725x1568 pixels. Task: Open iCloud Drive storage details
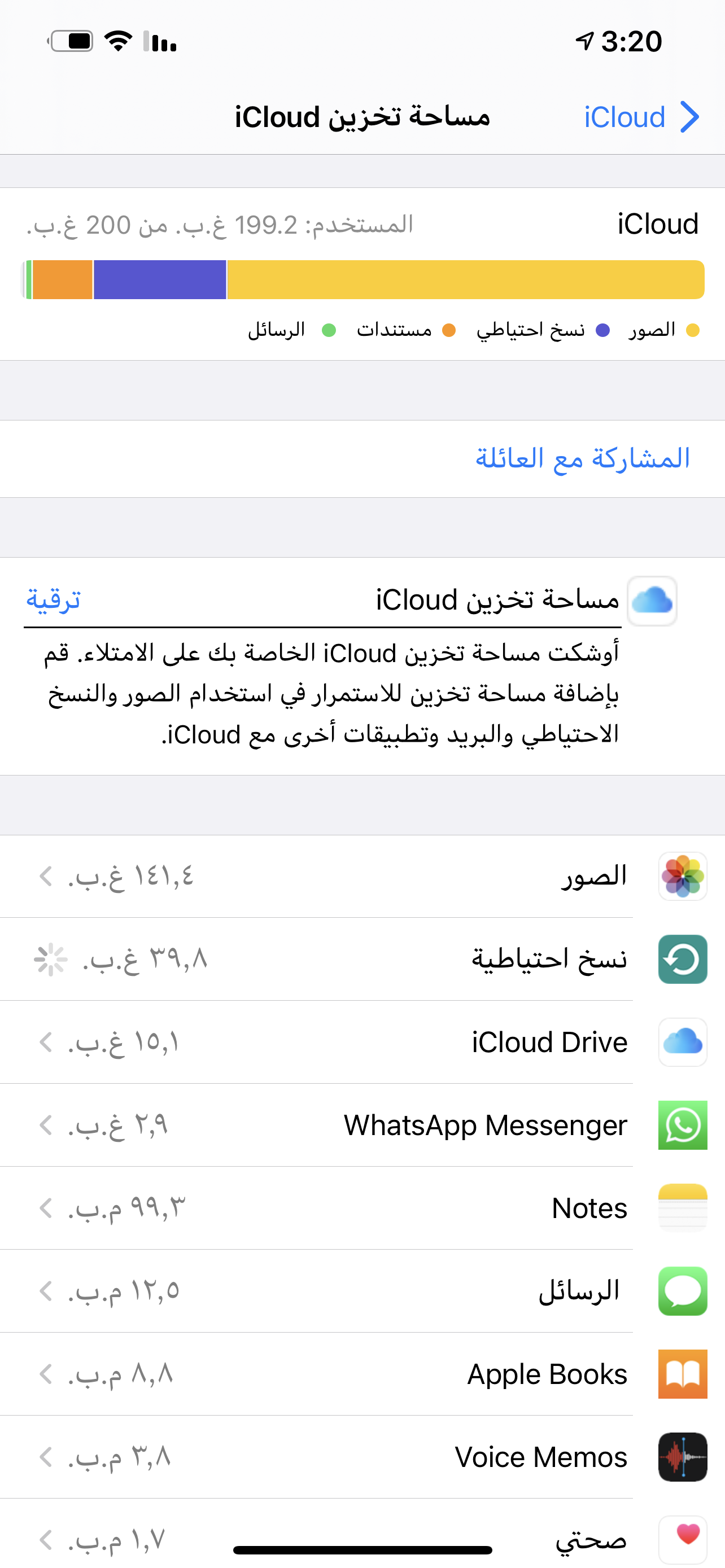coord(362,1042)
